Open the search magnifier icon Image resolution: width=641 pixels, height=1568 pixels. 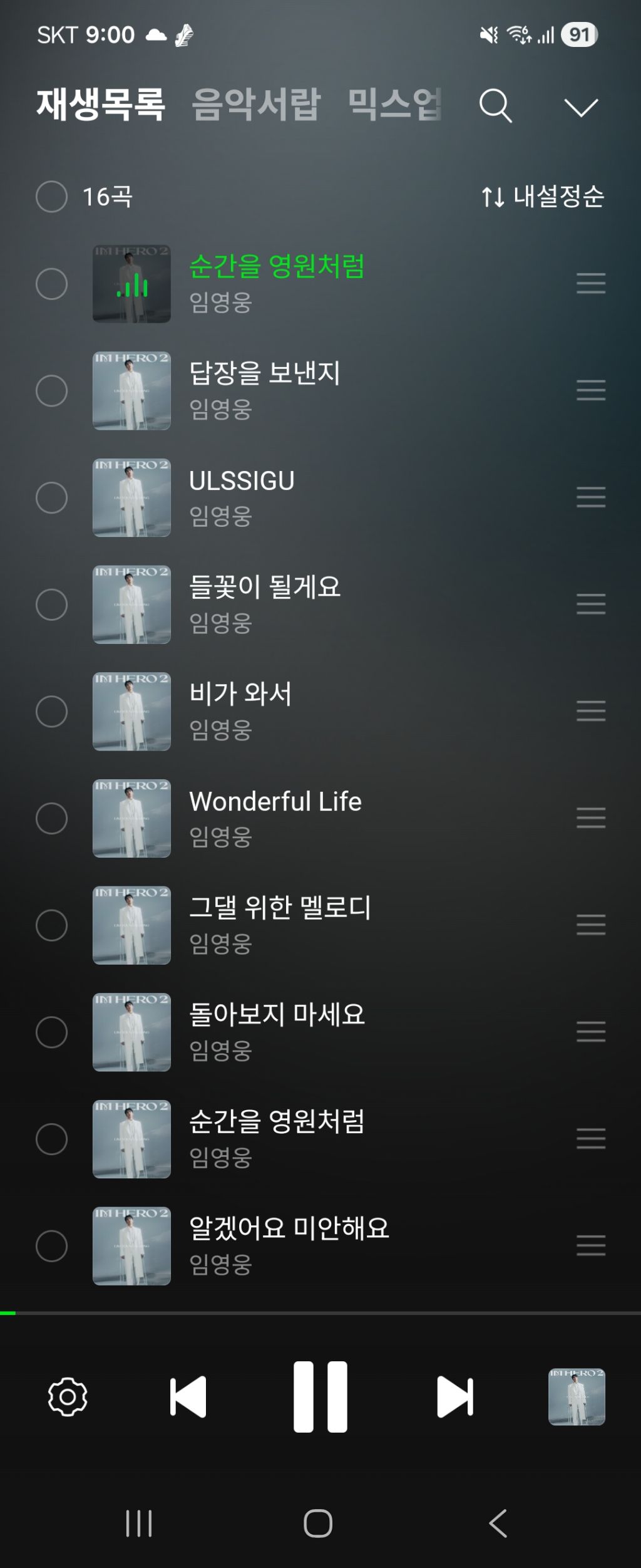coord(495,106)
